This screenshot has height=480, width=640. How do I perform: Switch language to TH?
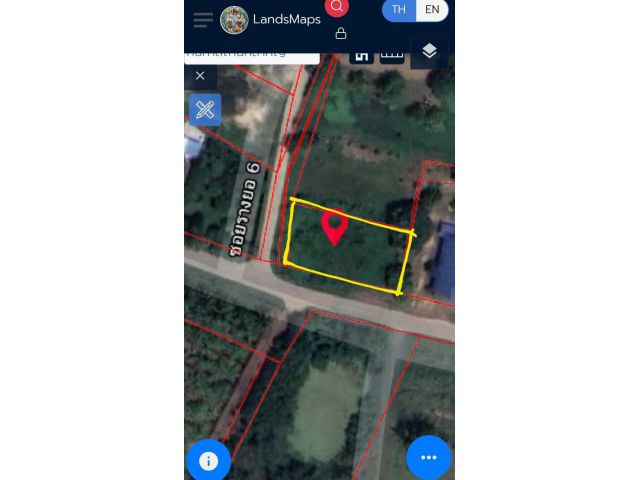(399, 10)
